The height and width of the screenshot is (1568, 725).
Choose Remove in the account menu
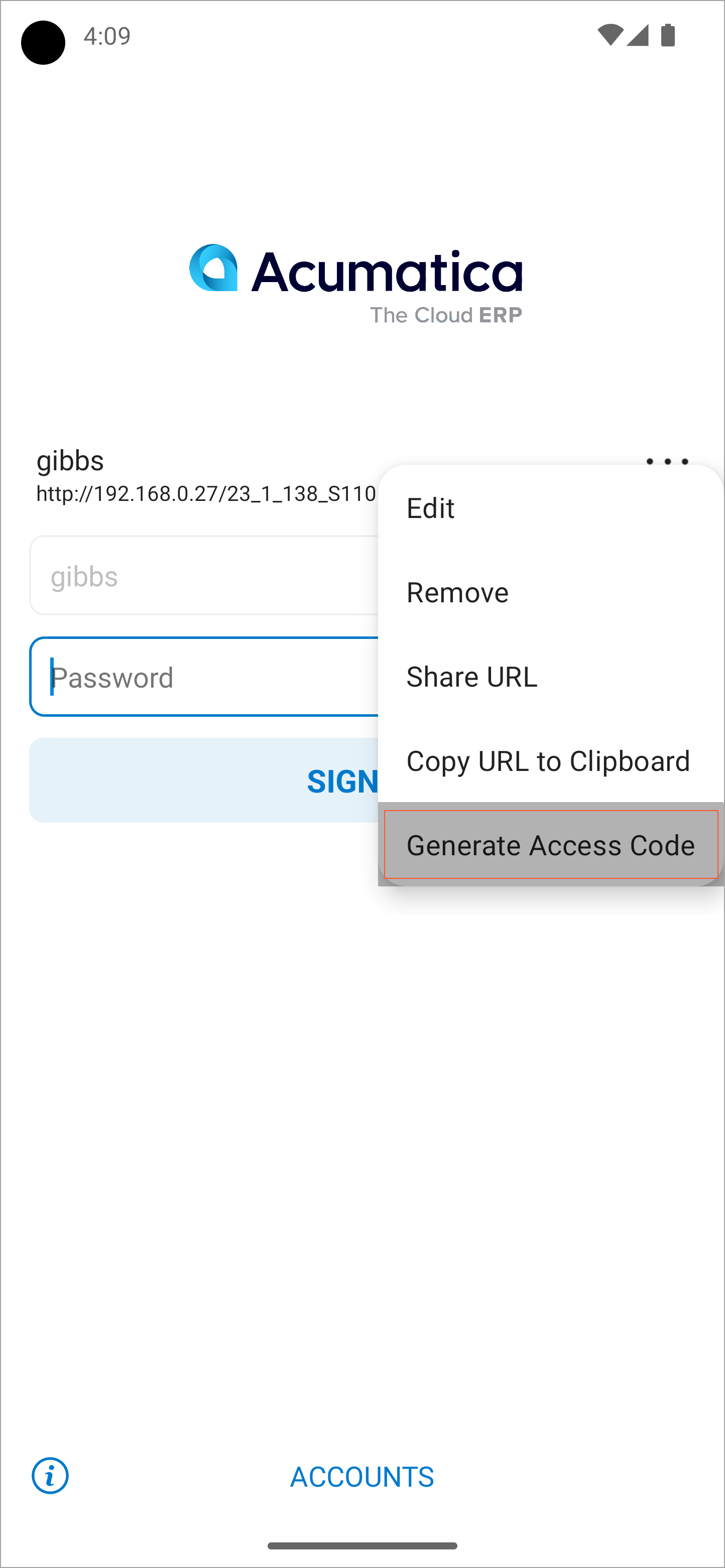click(x=457, y=592)
